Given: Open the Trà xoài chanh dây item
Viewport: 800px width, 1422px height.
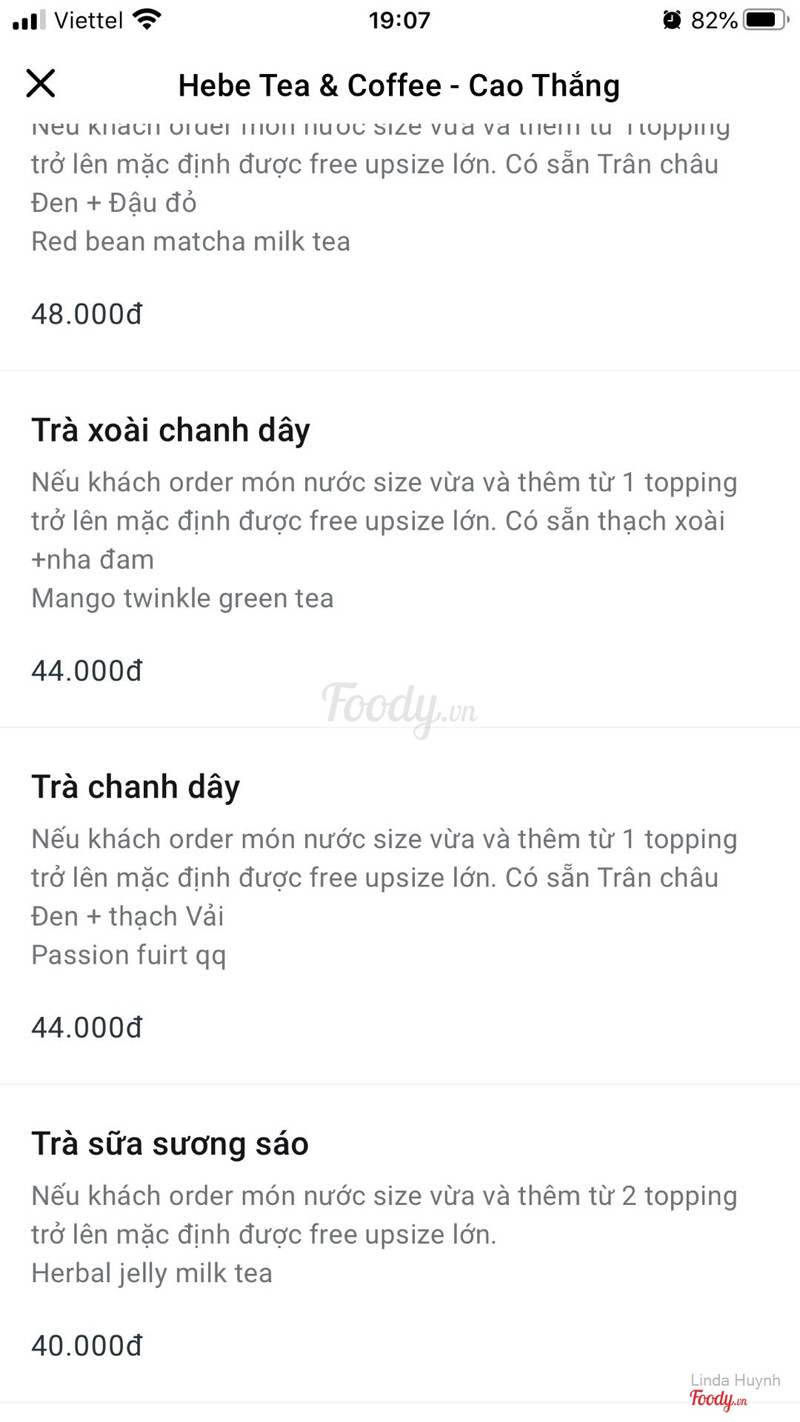Looking at the screenshot, I should pyautogui.click(x=171, y=430).
